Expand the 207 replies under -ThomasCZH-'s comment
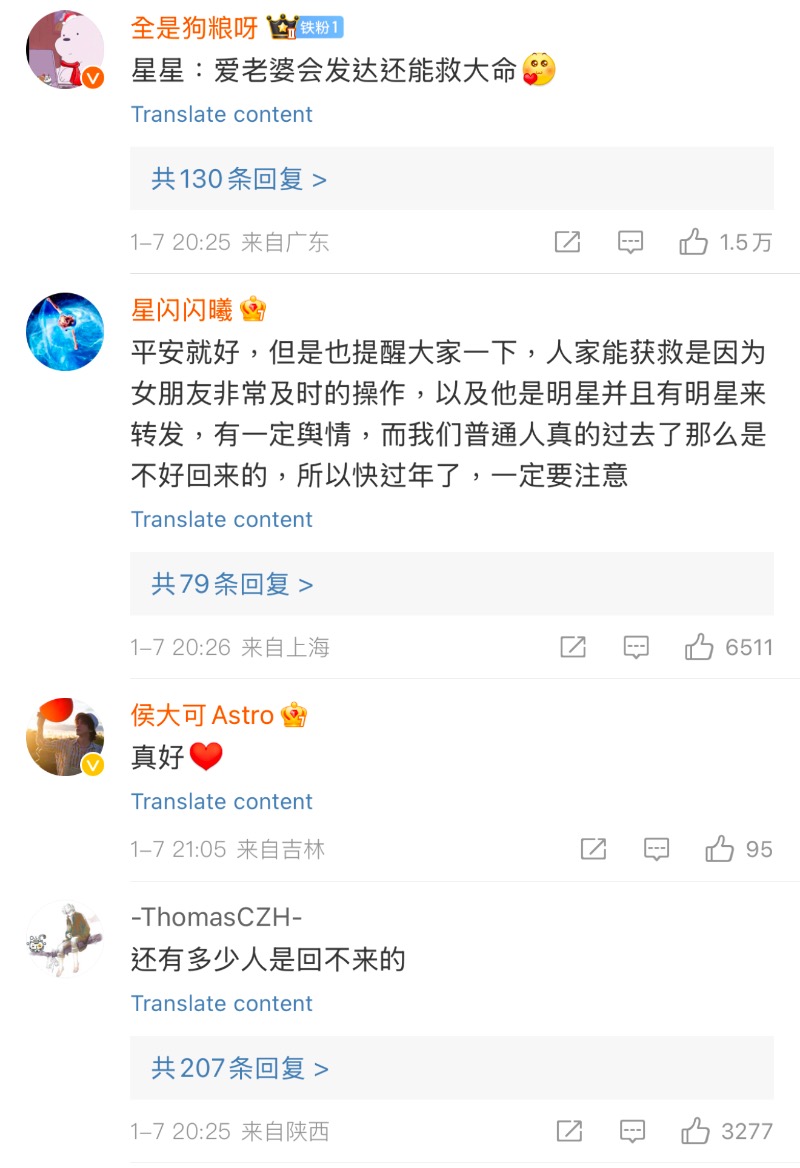Screen dimensions: 800x1168 (239, 1068)
